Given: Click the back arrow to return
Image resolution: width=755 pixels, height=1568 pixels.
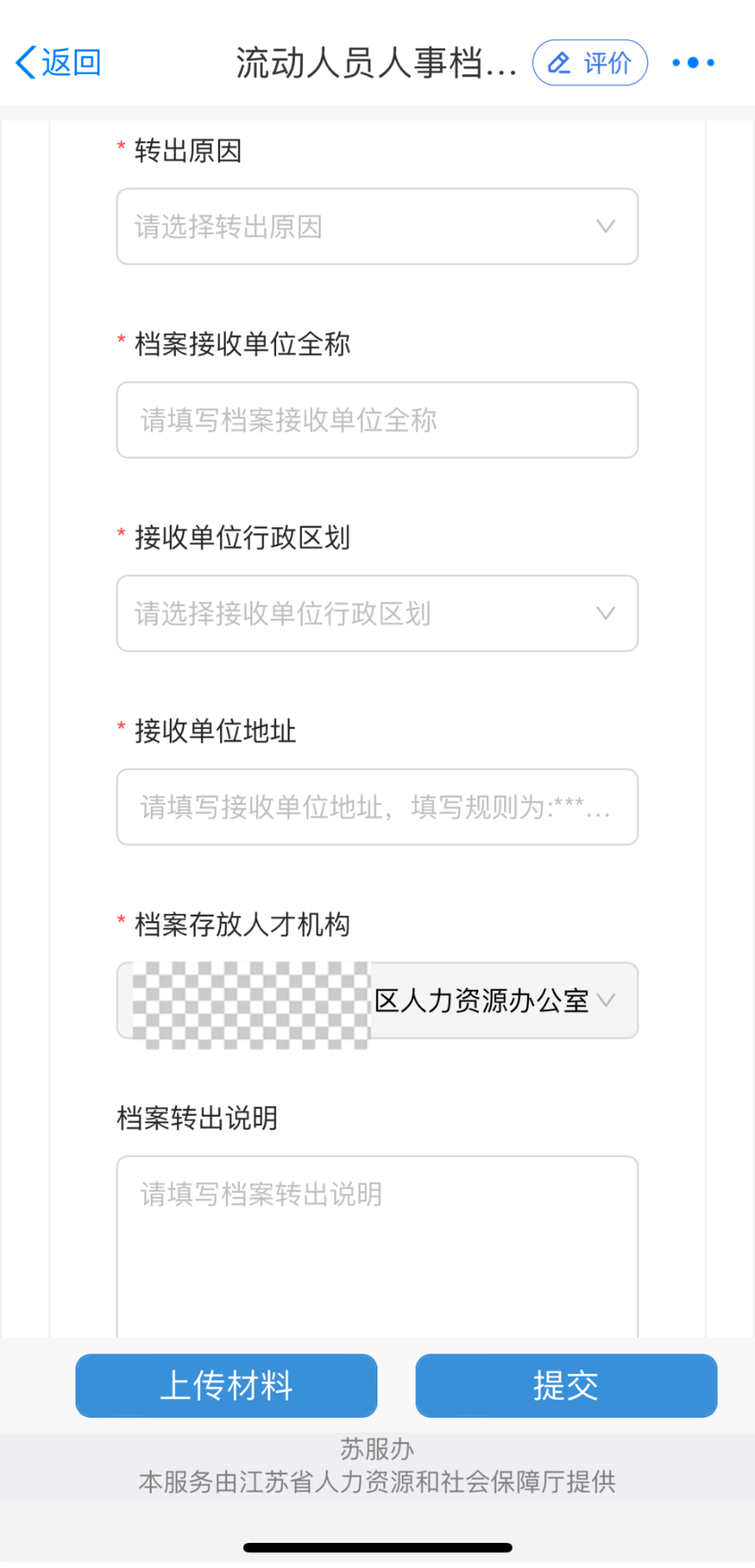Looking at the screenshot, I should (27, 61).
